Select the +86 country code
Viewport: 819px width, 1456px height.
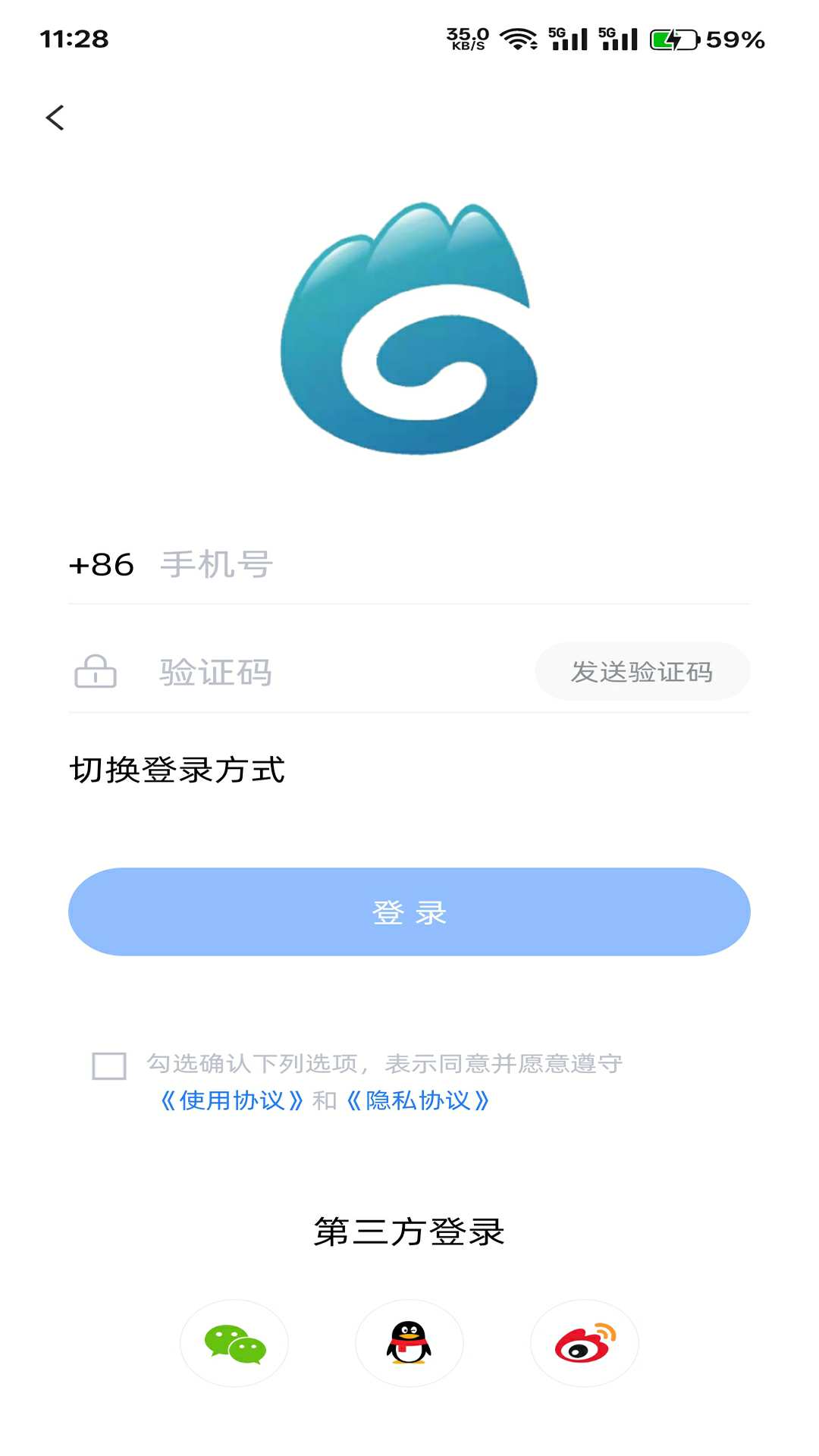pyautogui.click(x=102, y=565)
